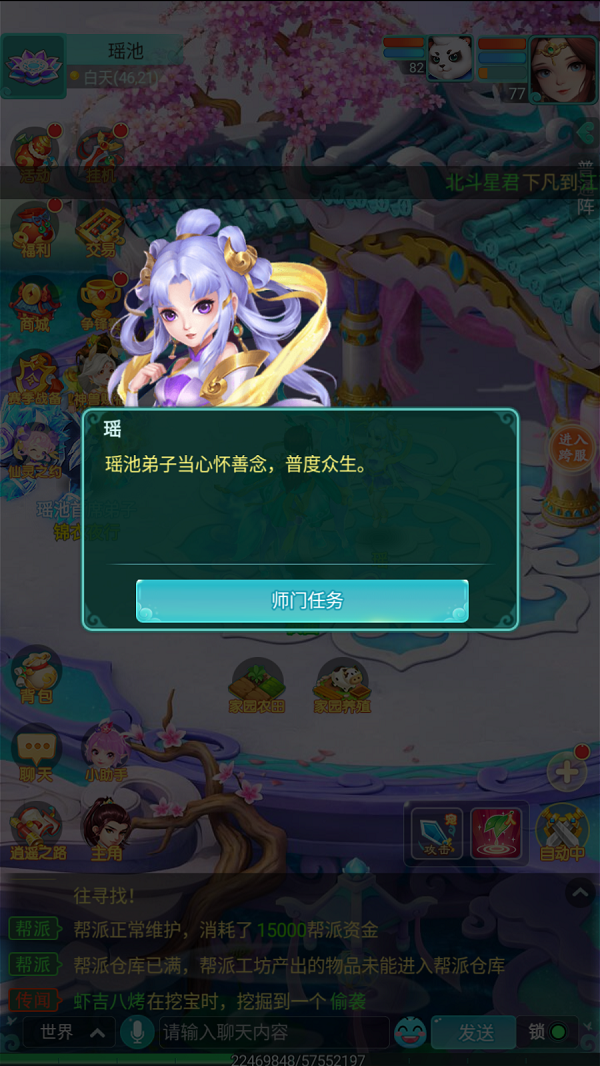Focus the chat input field
The image size is (600, 1066).
click(x=275, y=1032)
